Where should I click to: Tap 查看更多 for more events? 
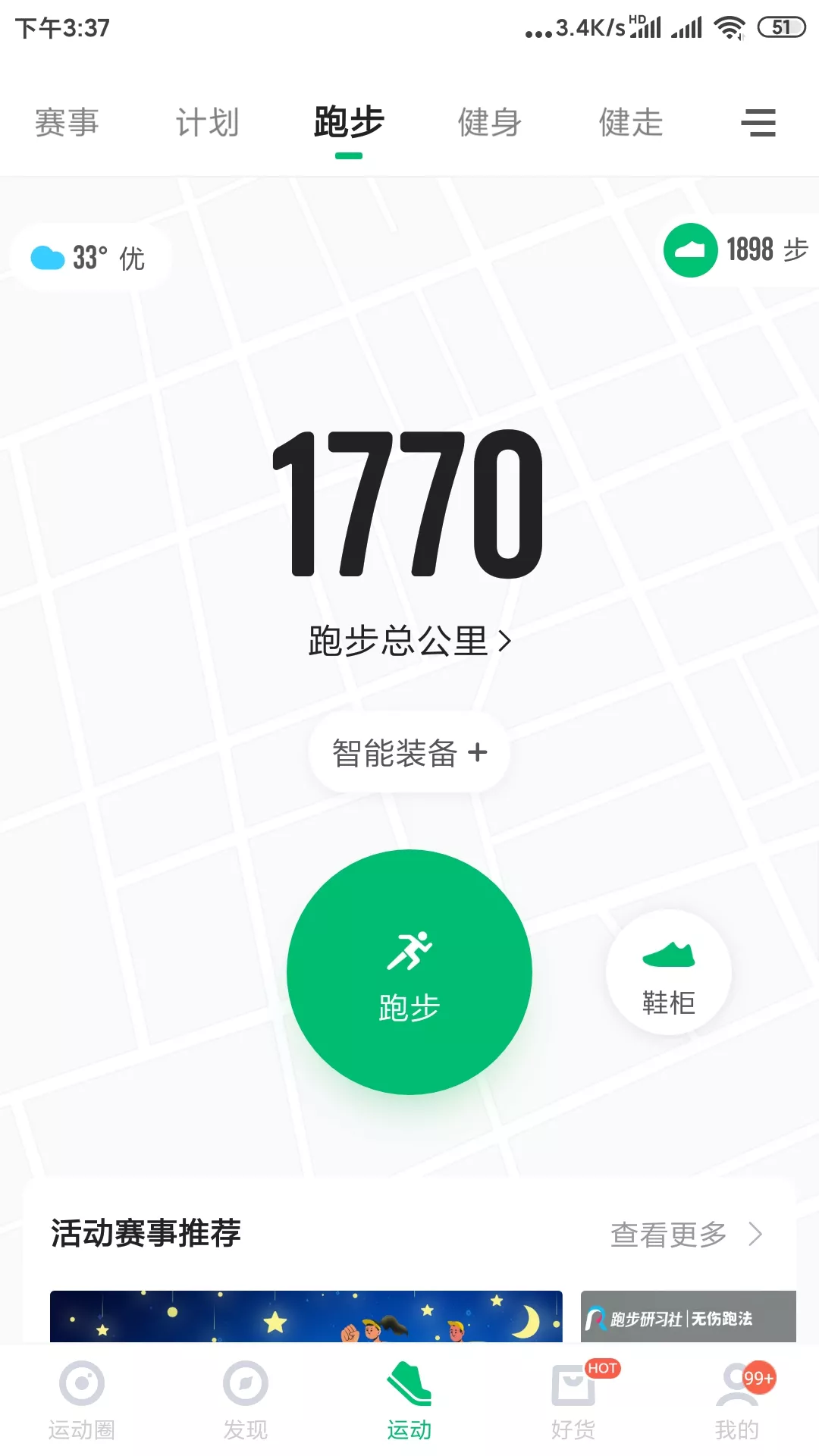tap(686, 1235)
